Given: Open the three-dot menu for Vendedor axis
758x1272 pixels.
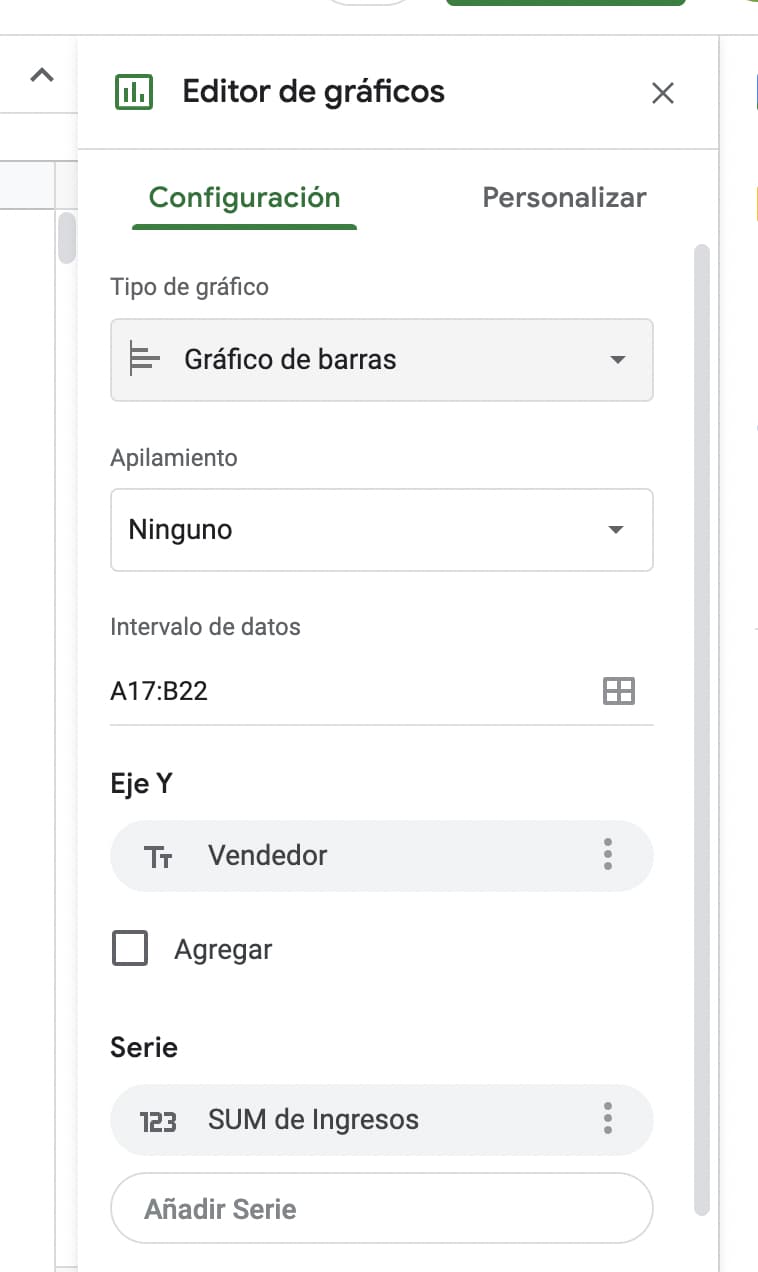Looking at the screenshot, I should tap(607, 855).
